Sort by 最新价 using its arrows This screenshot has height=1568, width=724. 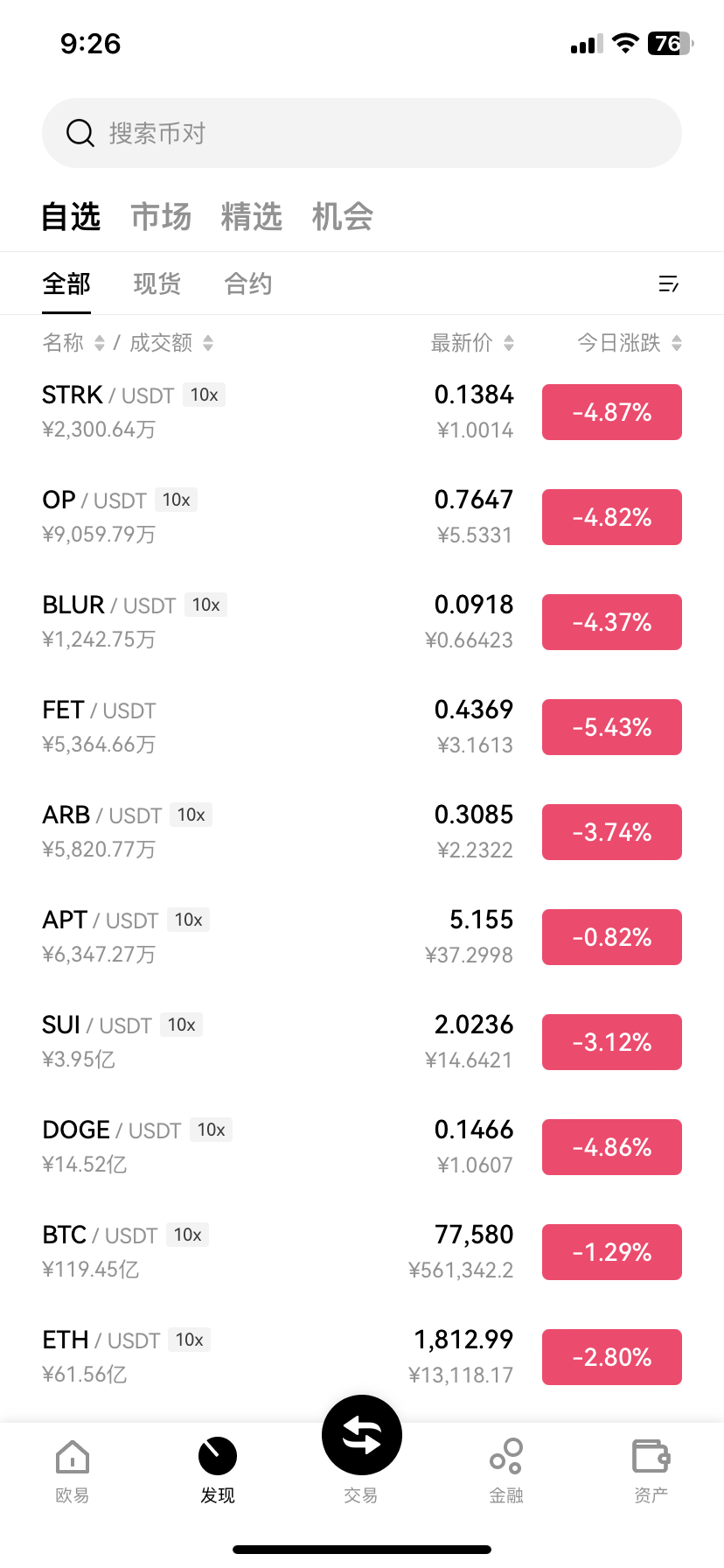509,343
